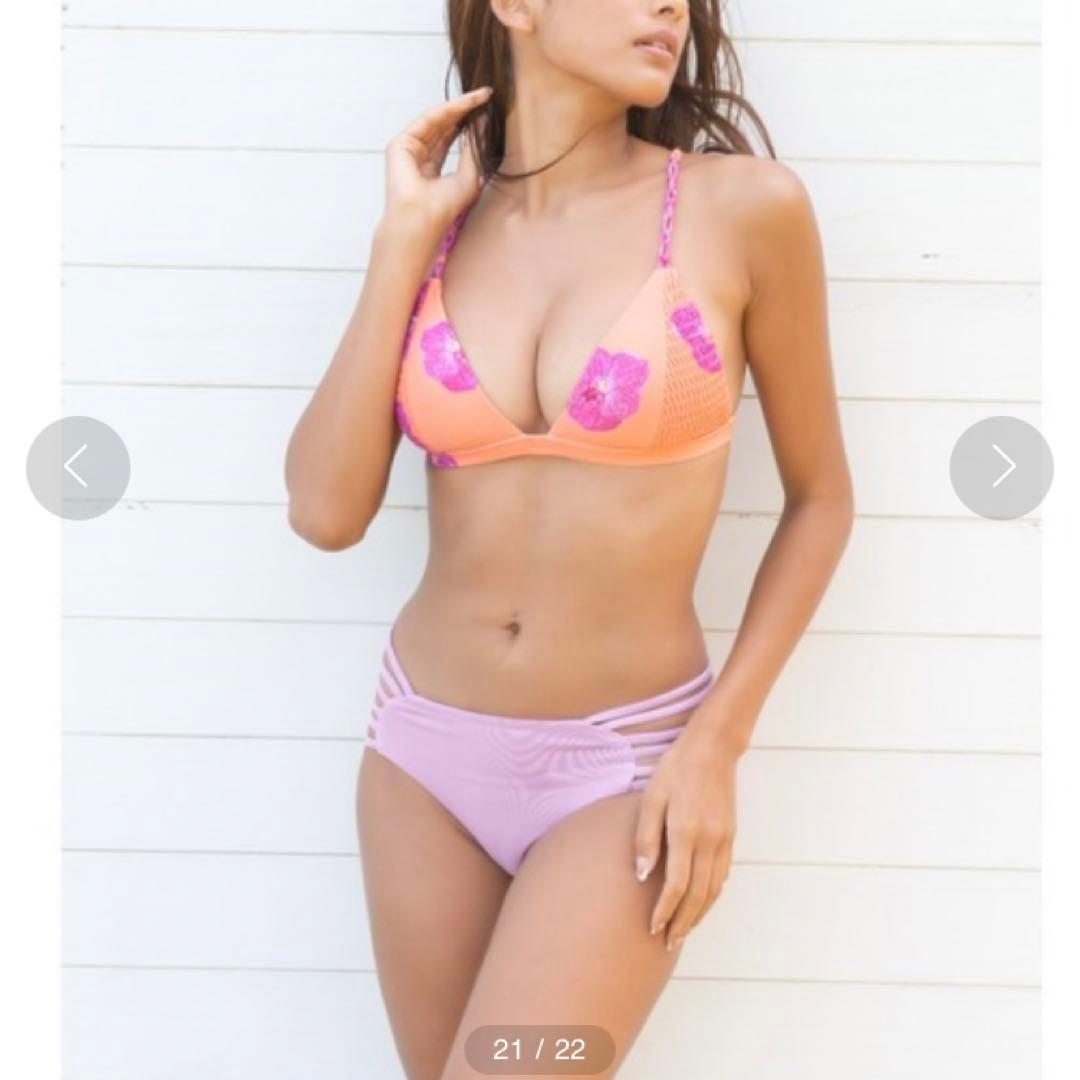Go to the previous product image

point(78,467)
